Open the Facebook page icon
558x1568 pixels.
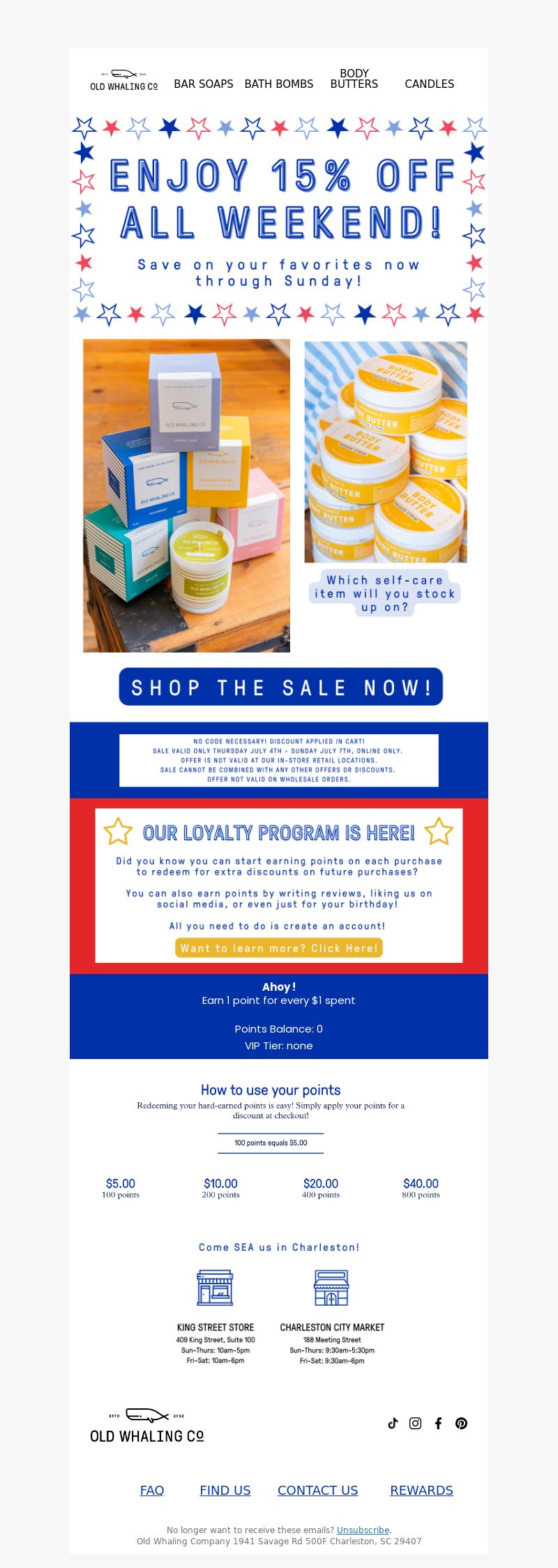(x=438, y=1423)
